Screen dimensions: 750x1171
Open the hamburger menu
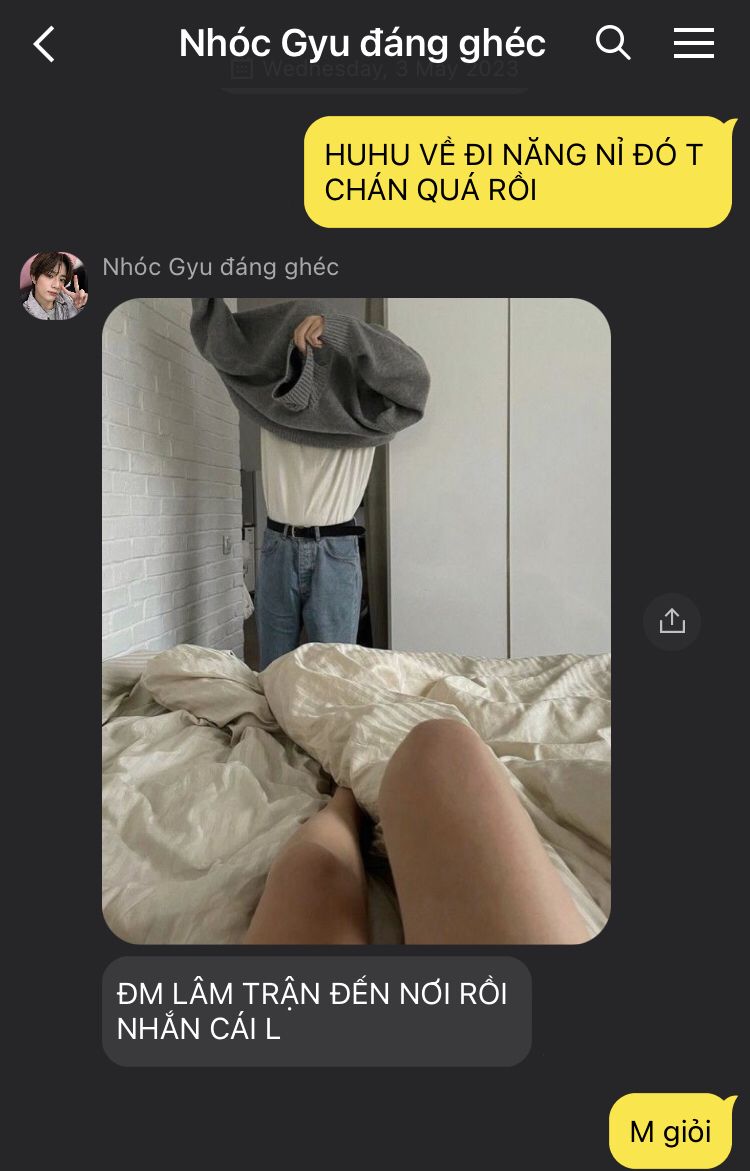(x=694, y=43)
